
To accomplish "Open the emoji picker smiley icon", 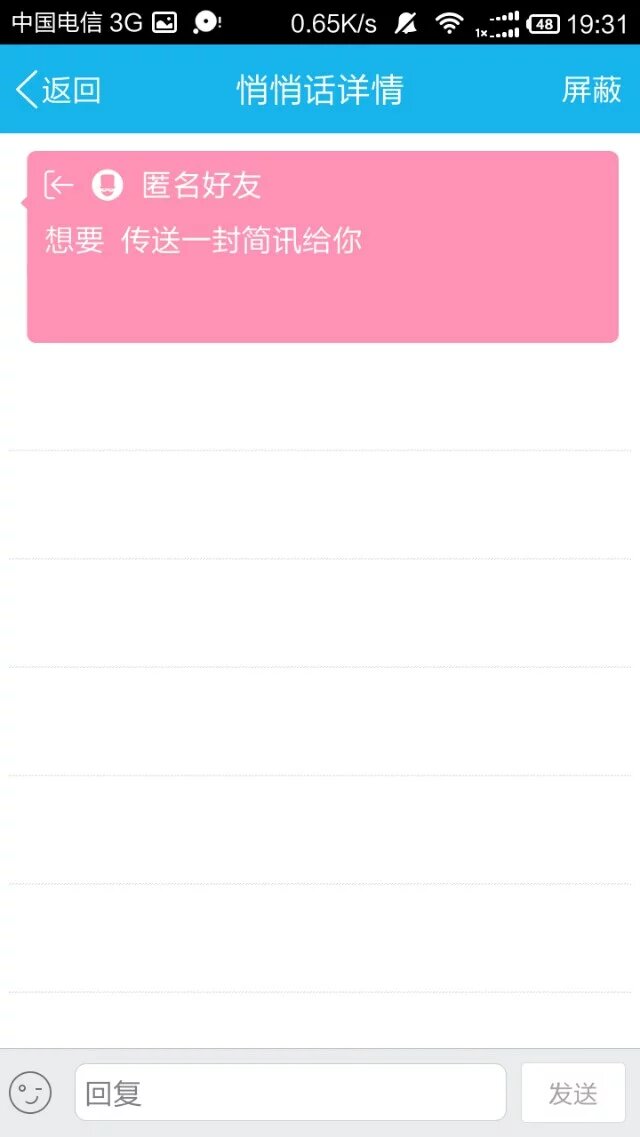I will tap(30, 1092).
